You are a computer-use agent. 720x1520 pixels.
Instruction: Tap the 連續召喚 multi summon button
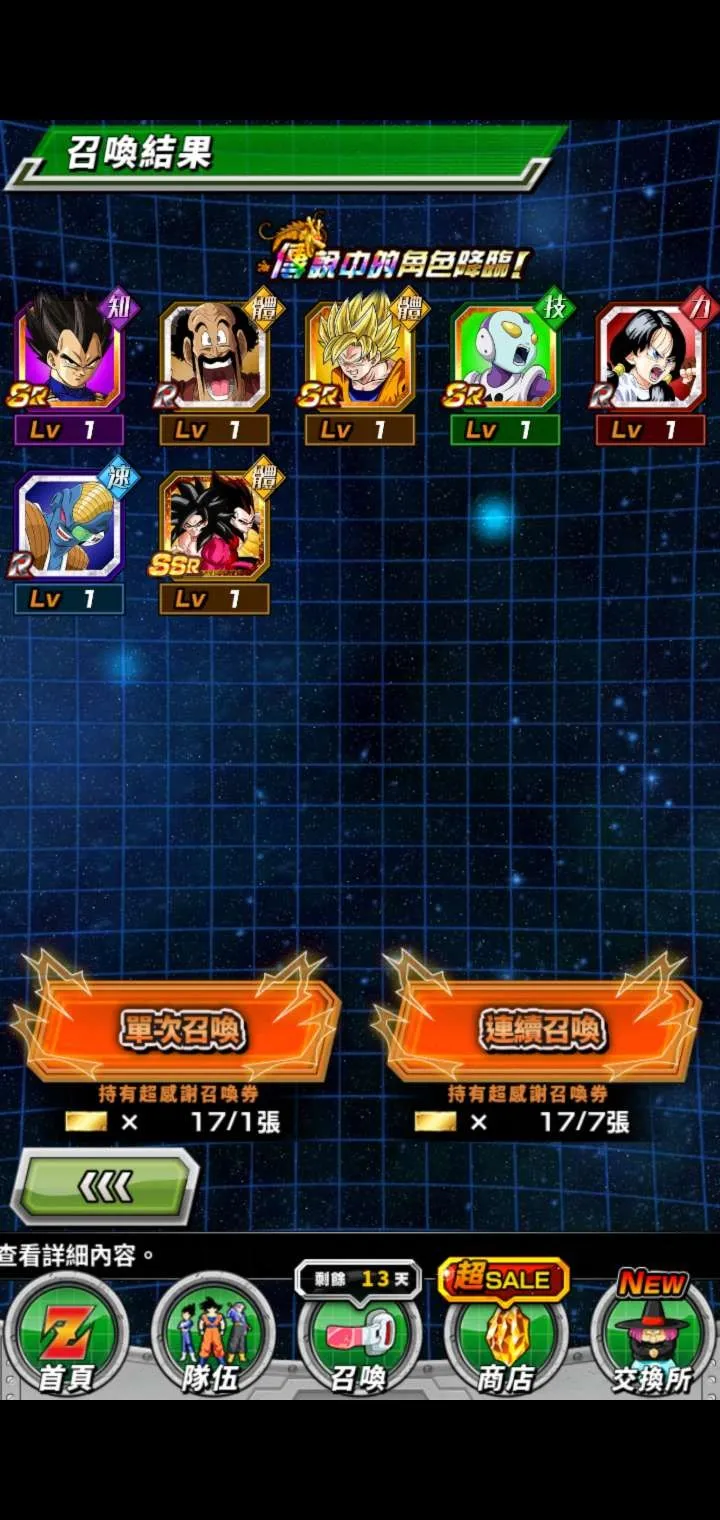(543, 1030)
